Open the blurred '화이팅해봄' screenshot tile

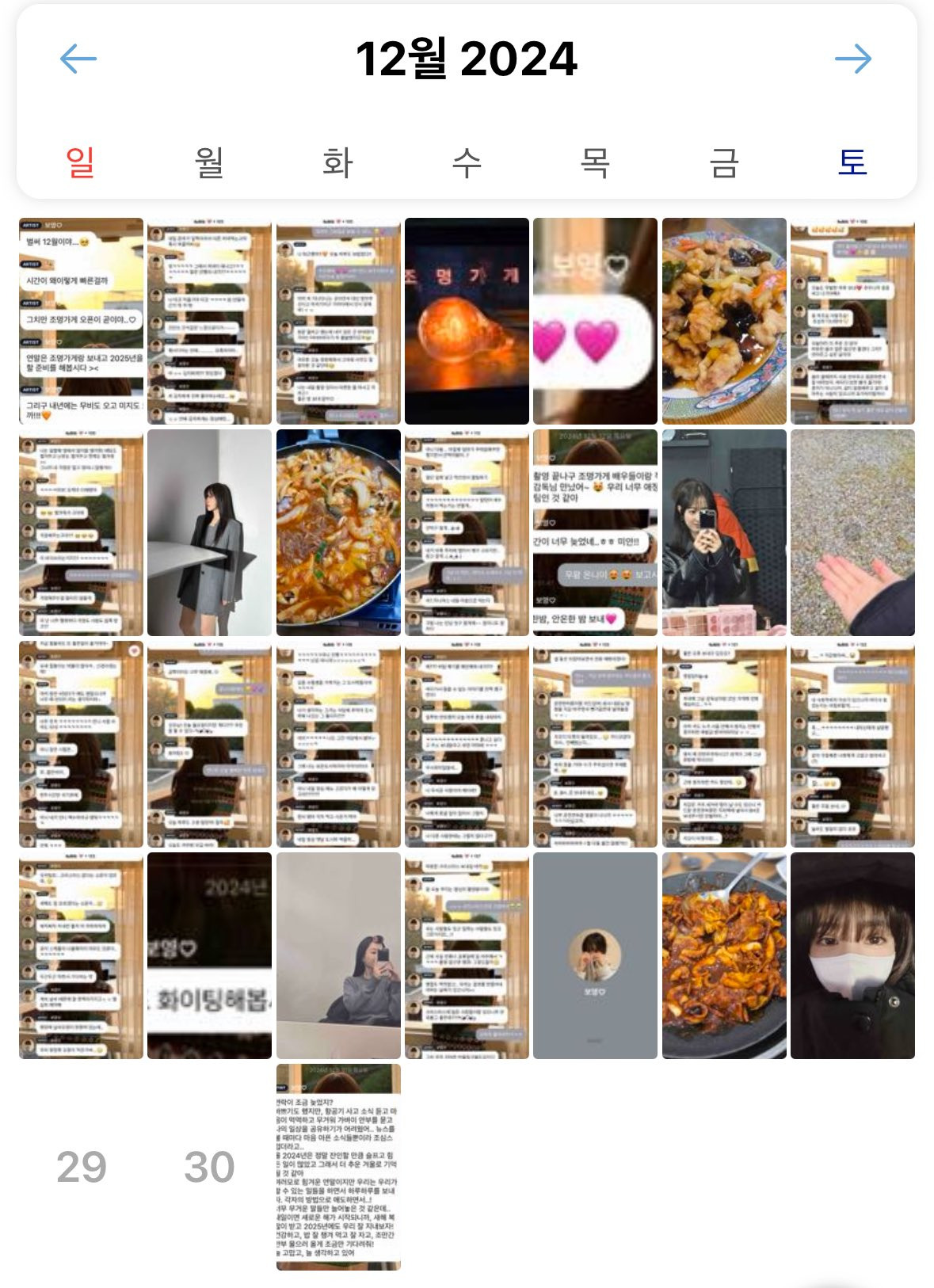click(209, 955)
